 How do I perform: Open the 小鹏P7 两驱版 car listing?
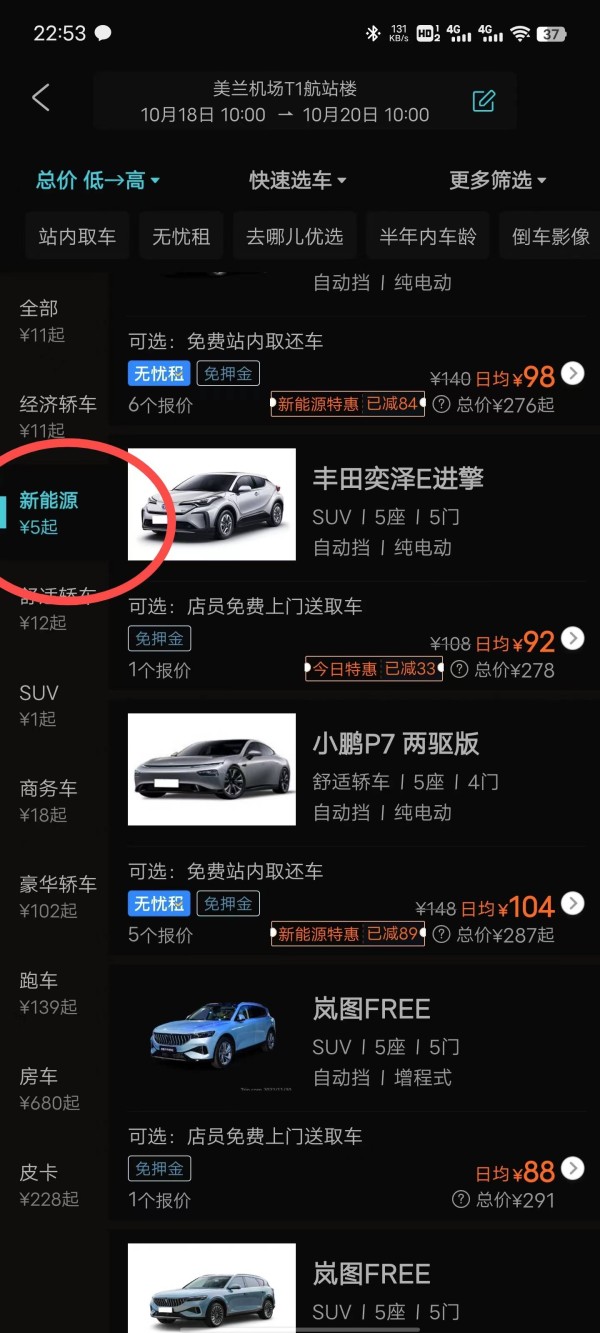(x=395, y=744)
